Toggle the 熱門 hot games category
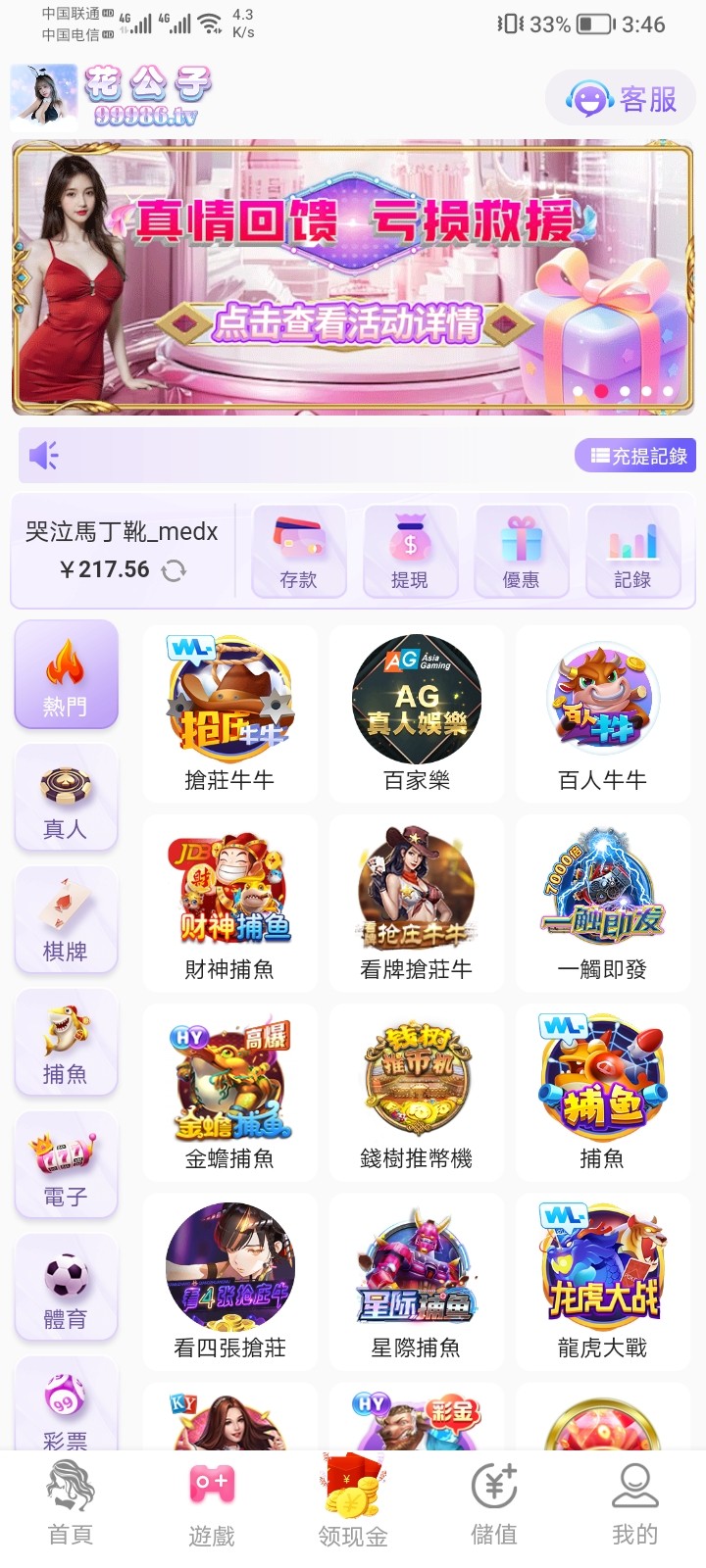The height and width of the screenshot is (1568, 706). (x=65, y=674)
